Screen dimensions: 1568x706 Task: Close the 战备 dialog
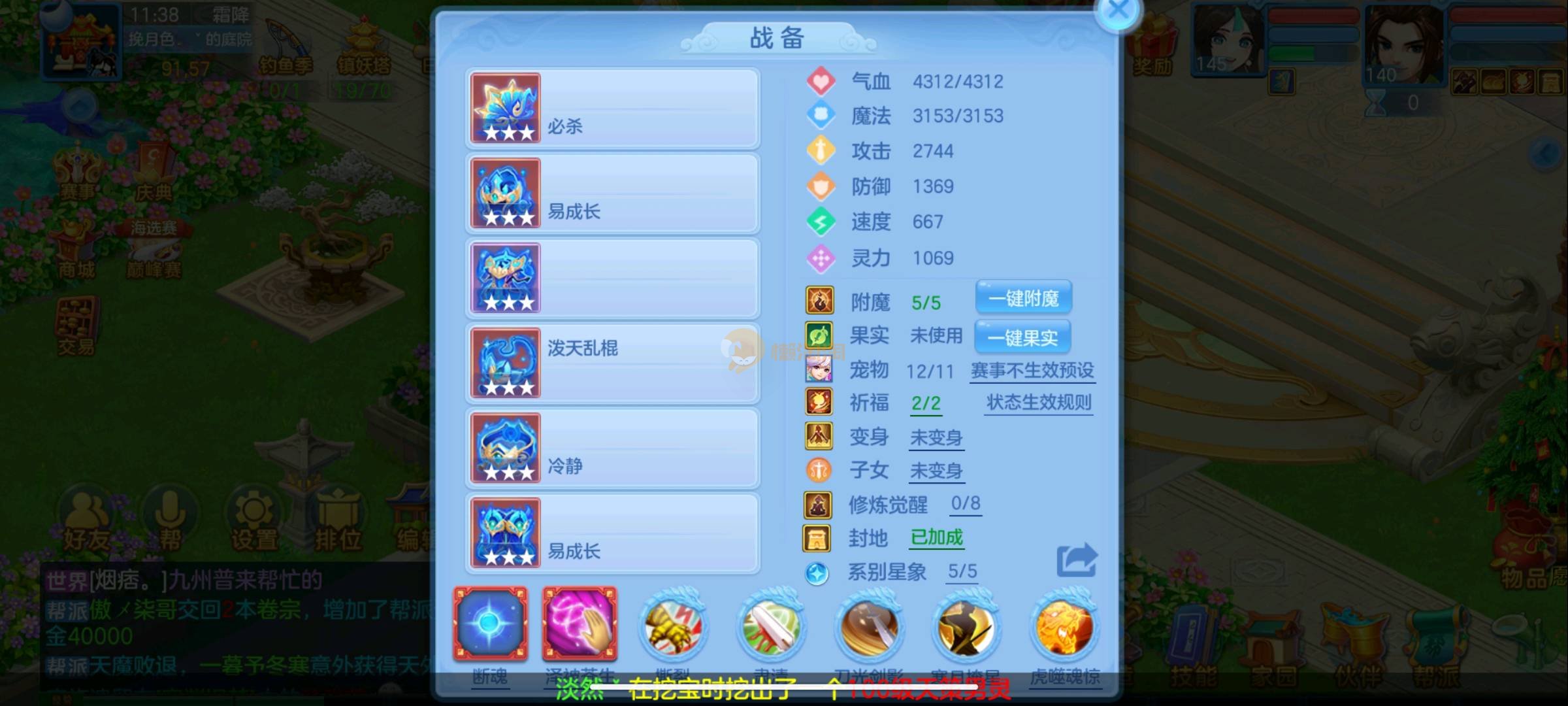tap(1118, 11)
